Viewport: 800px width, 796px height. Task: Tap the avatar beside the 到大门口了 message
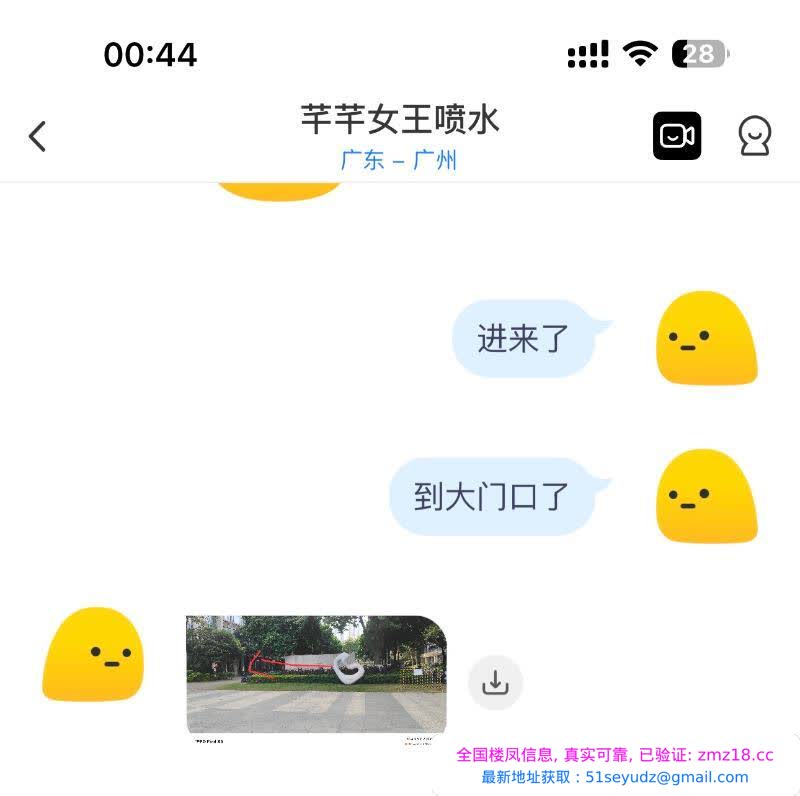point(706,496)
